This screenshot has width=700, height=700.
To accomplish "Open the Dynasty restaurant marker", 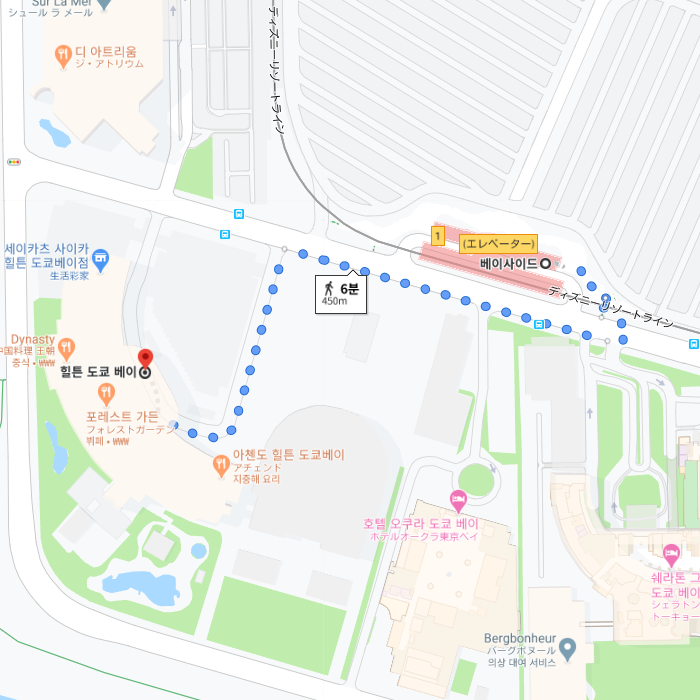I will point(67,349).
